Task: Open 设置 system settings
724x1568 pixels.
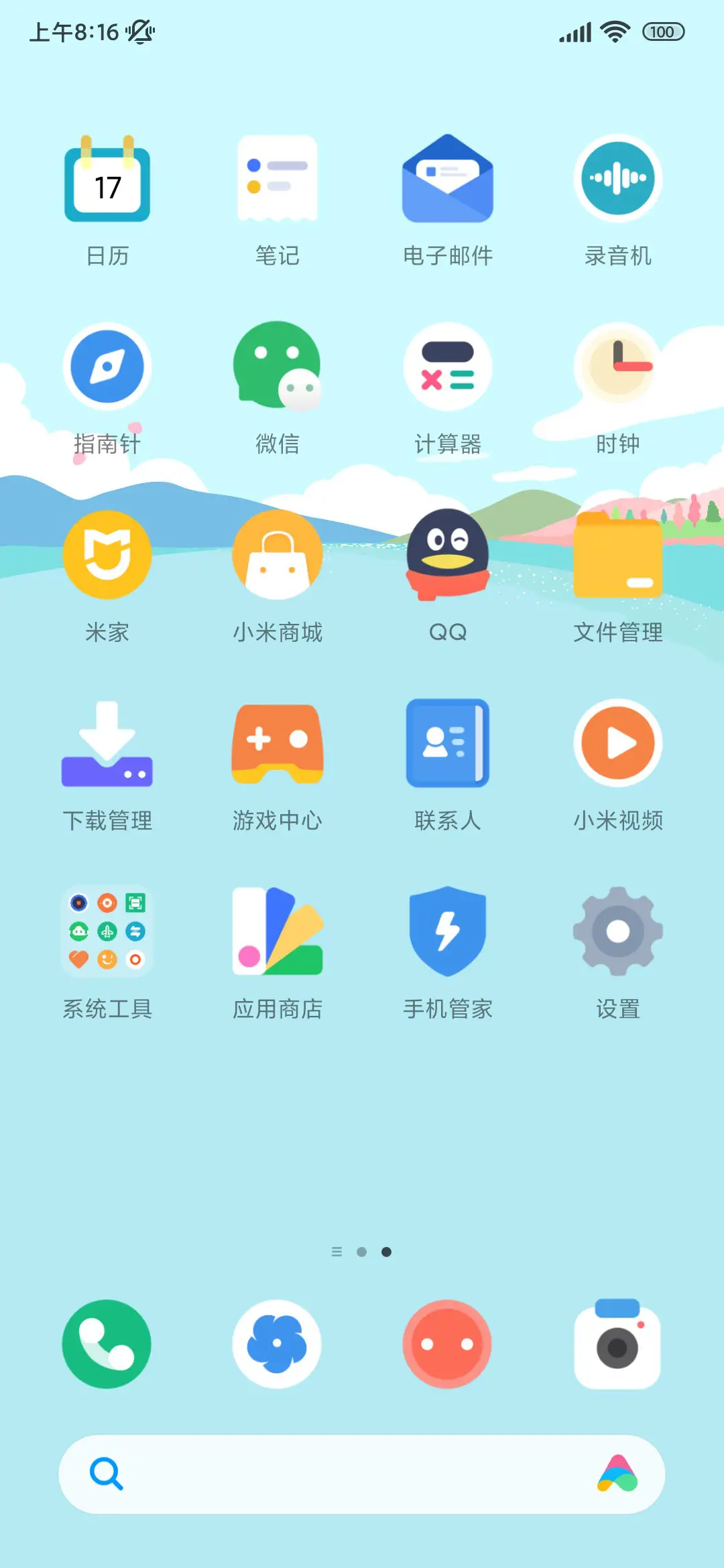Action: 617,933
